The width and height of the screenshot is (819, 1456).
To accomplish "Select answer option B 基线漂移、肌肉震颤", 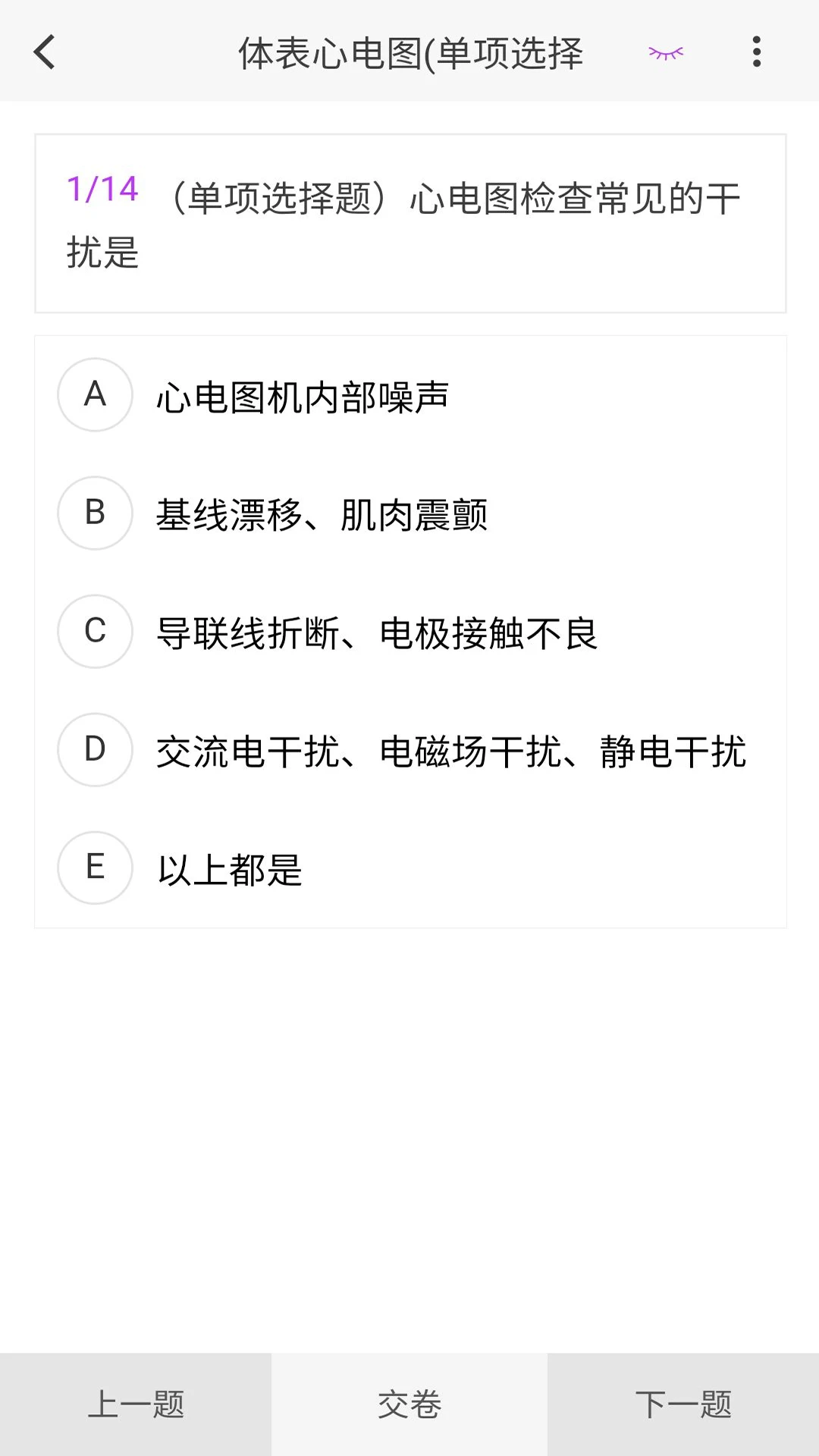I will [322, 513].
